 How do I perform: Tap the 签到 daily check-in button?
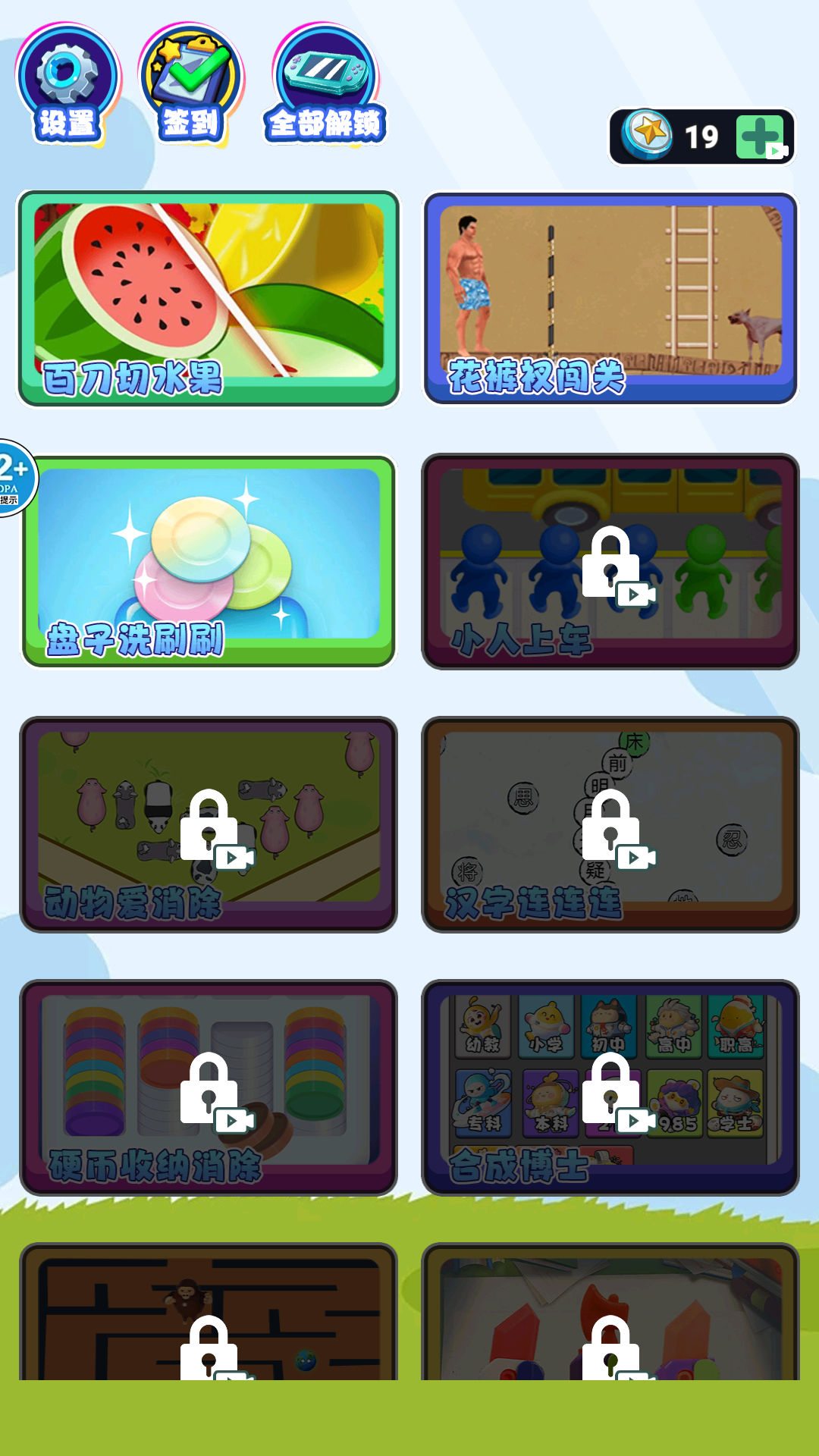pyautogui.click(x=190, y=85)
